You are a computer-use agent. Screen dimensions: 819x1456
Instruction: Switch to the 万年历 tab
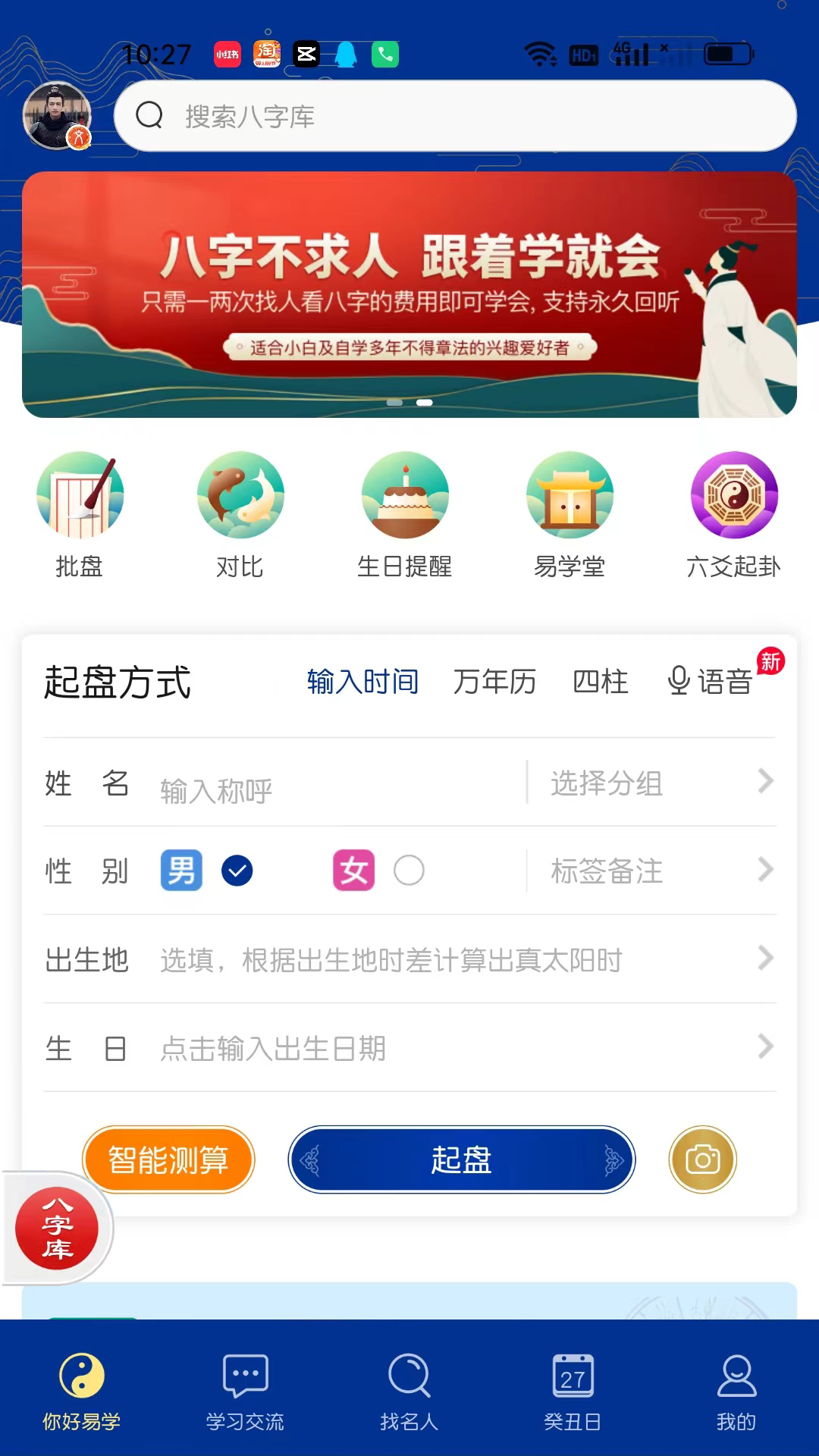point(494,682)
